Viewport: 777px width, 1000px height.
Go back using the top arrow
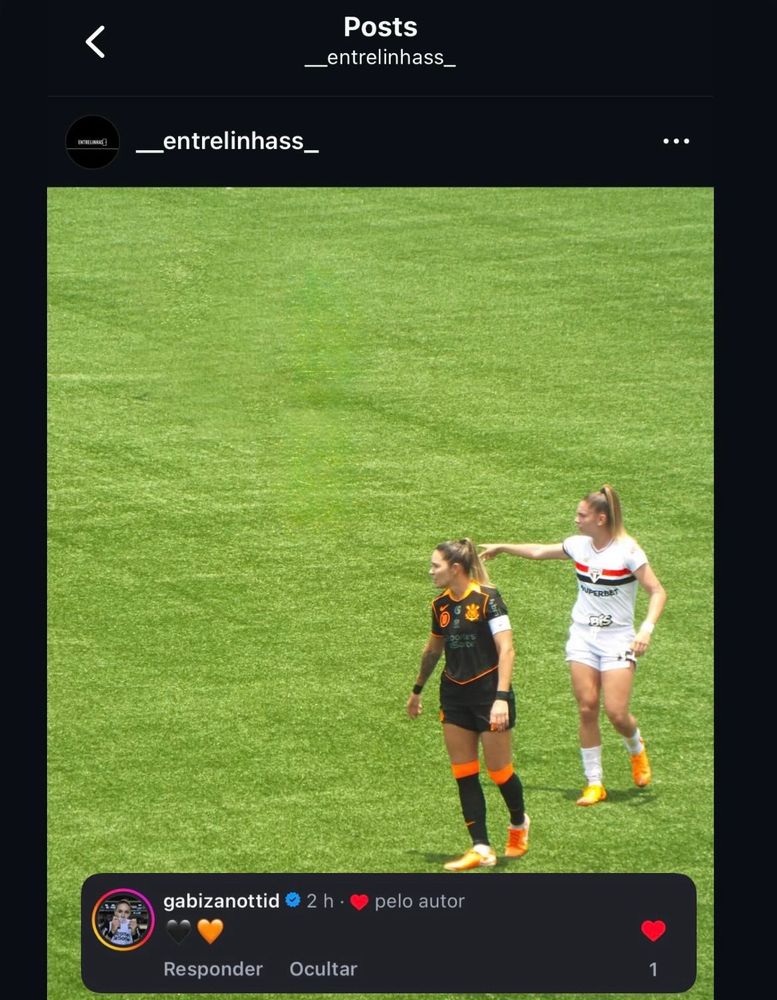tap(95, 42)
